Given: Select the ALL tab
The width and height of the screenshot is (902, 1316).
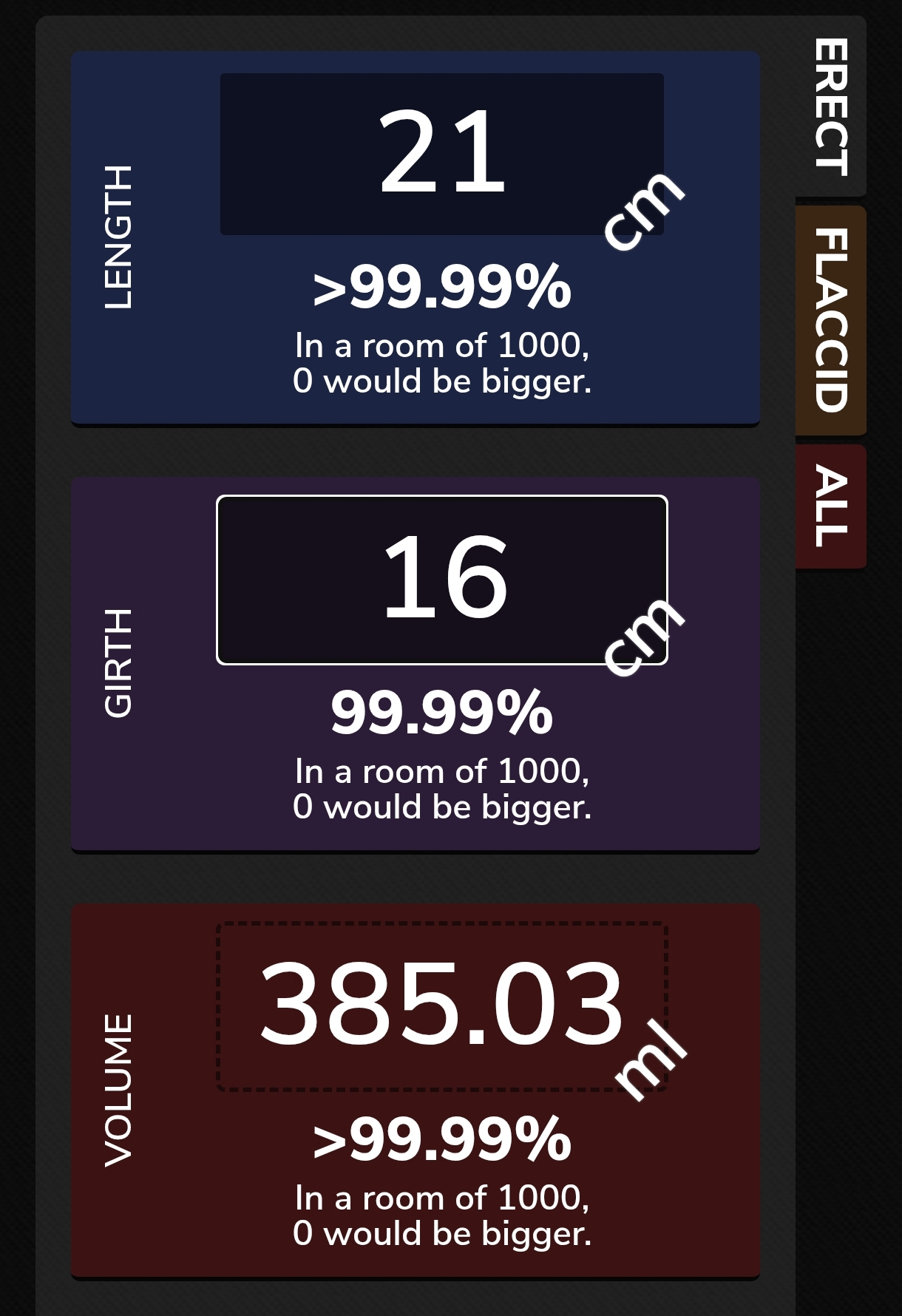Looking at the screenshot, I should click(x=830, y=506).
